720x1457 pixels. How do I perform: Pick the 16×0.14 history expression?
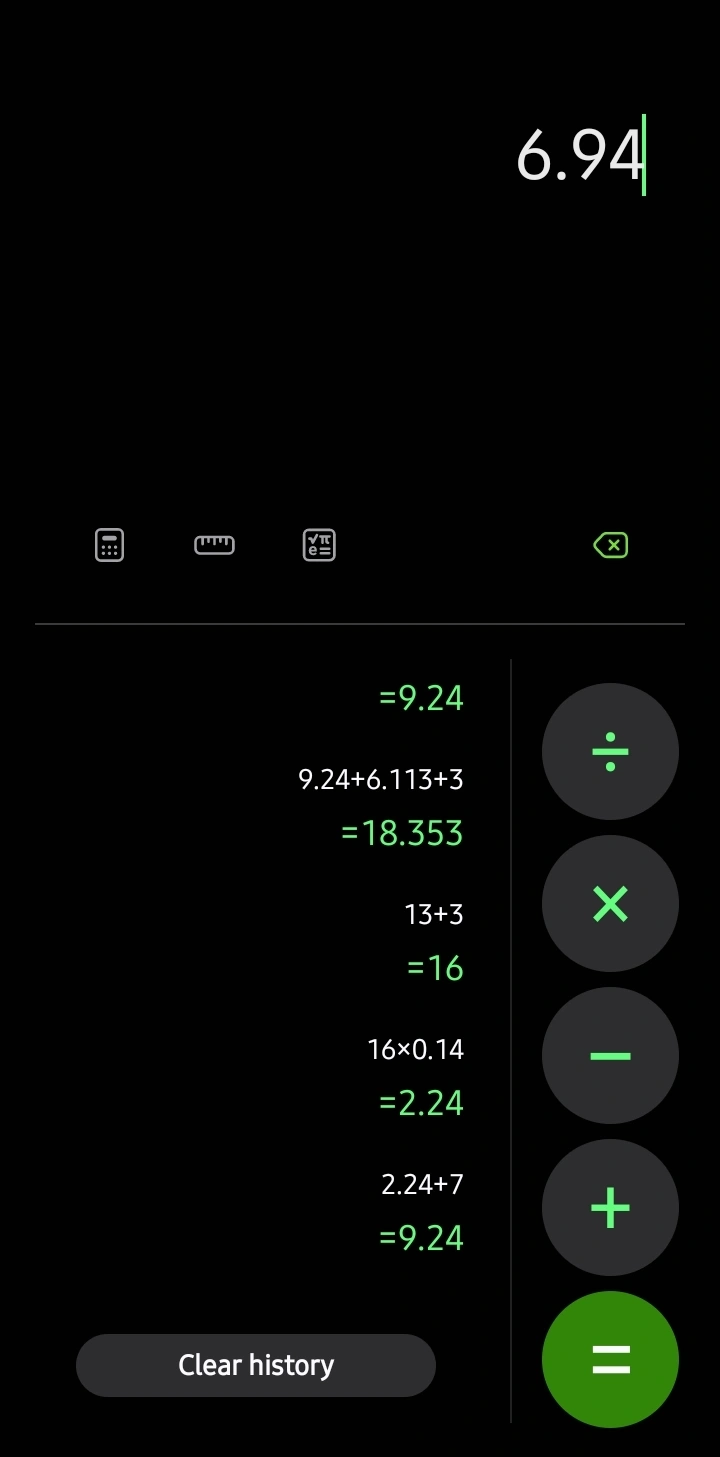click(x=415, y=1049)
